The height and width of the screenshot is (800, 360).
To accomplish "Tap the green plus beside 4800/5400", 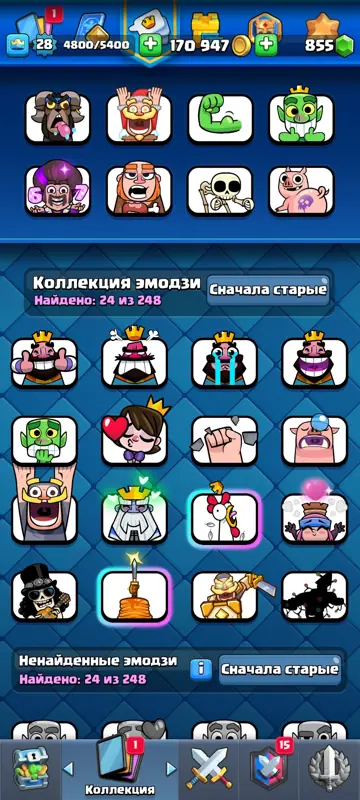I will [x=149, y=45].
